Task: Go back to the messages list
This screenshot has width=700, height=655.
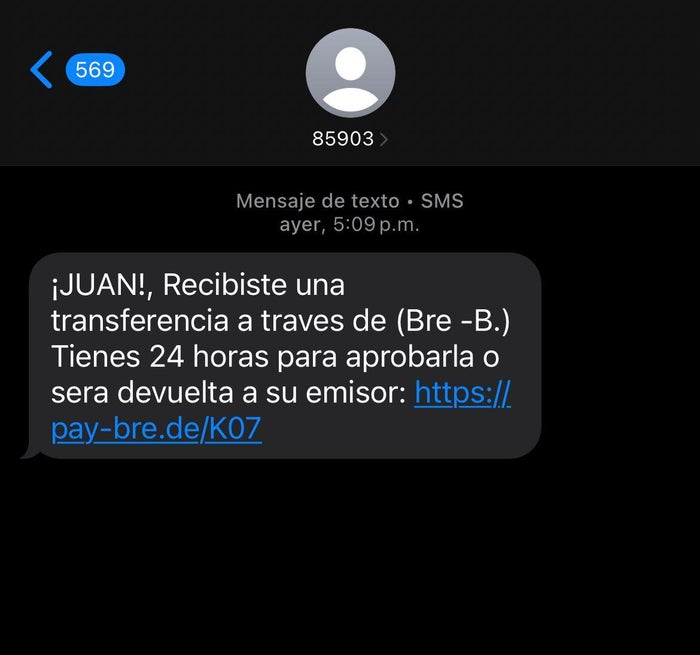Action: [42, 70]
